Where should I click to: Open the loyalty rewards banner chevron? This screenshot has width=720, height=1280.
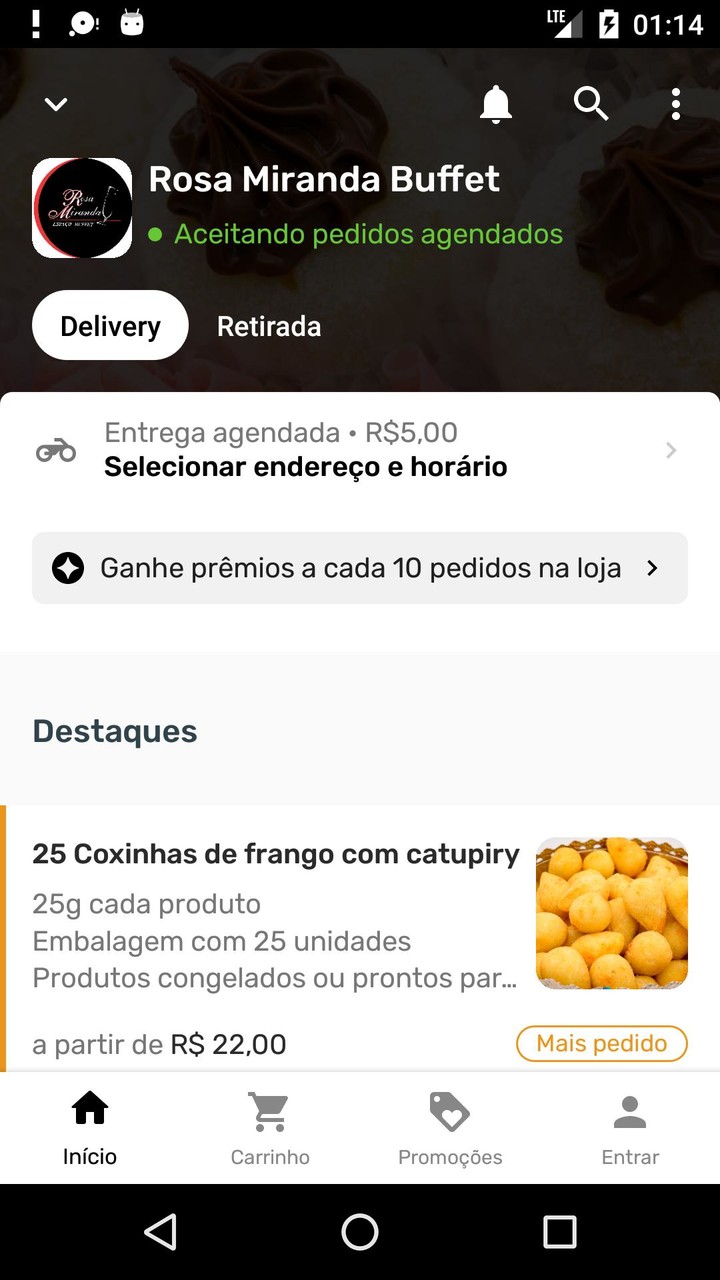pyautogui.click(x=652, y=567)
